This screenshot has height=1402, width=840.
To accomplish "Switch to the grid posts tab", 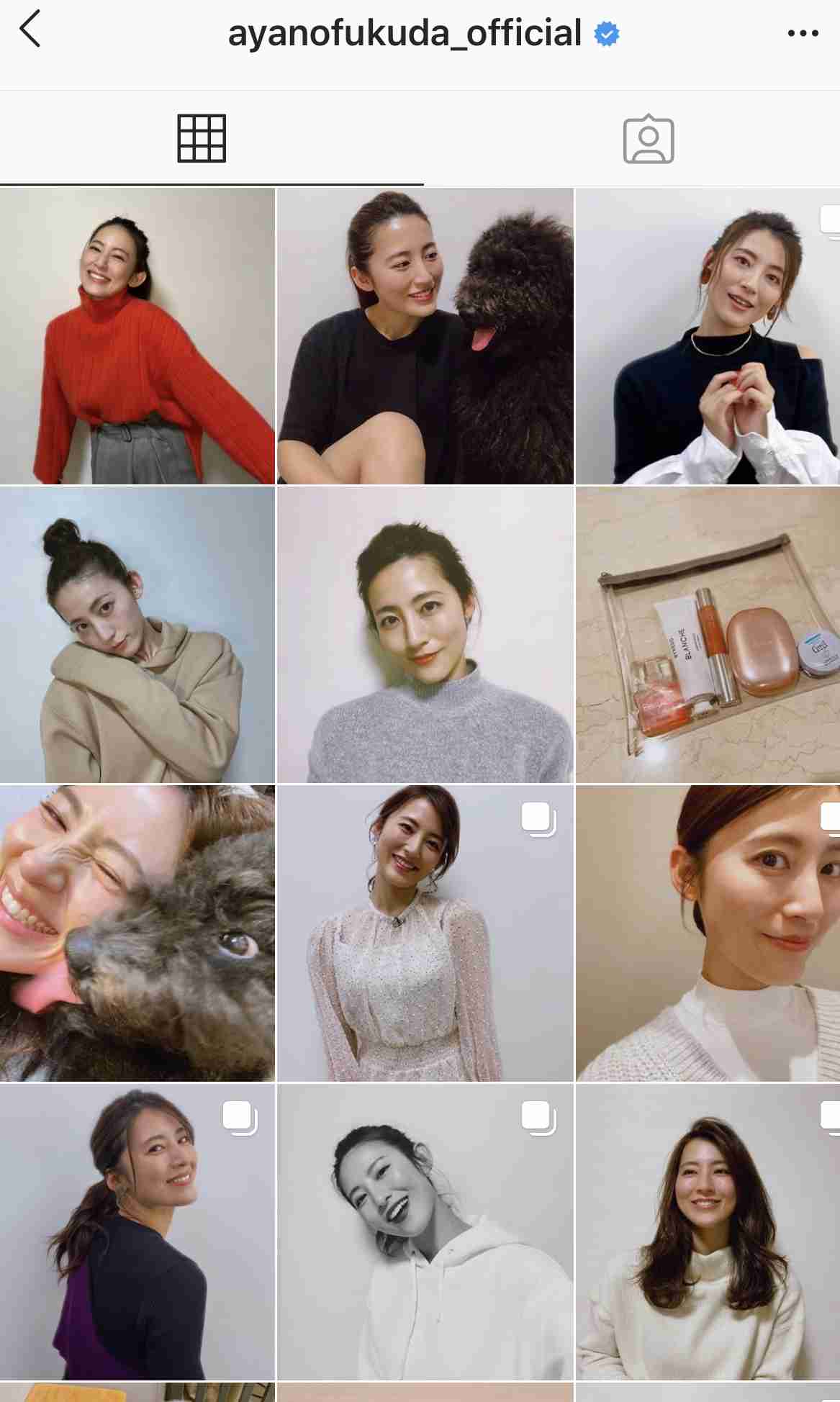I will (x=202, y=138).
